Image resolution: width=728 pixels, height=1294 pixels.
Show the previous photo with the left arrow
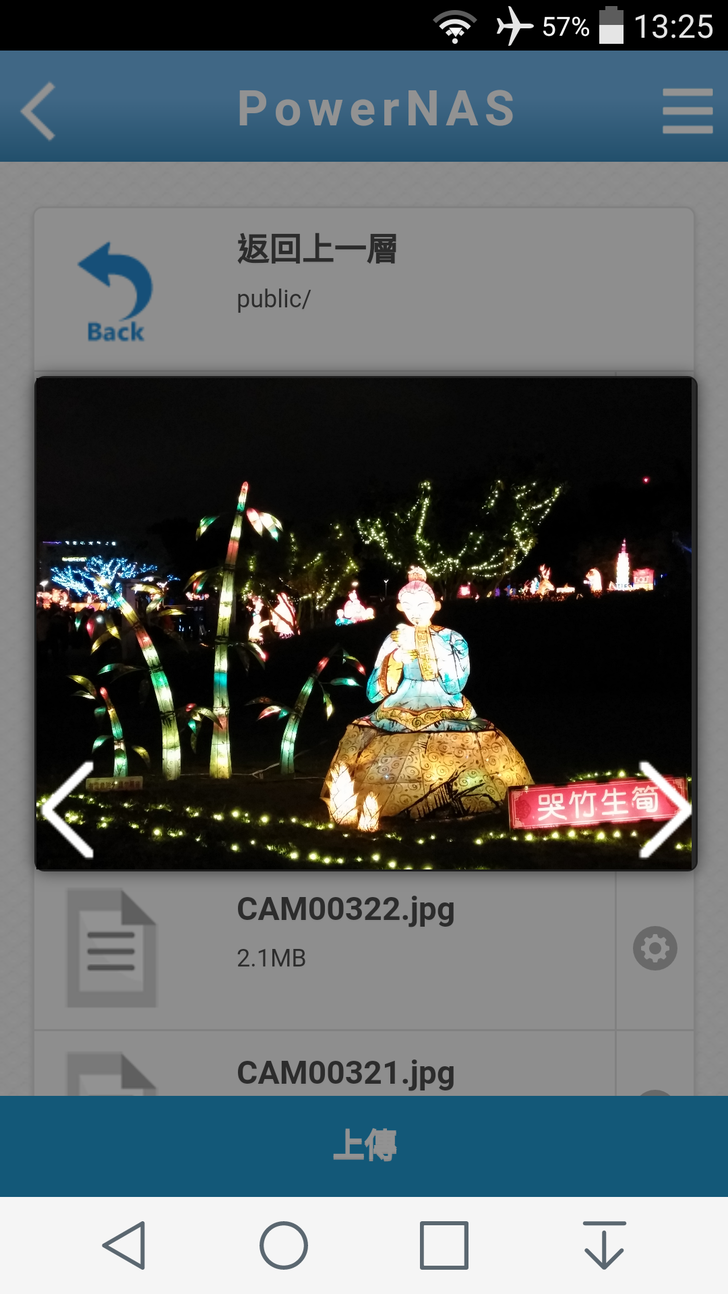pyautogui.click(x=67, y=810)
